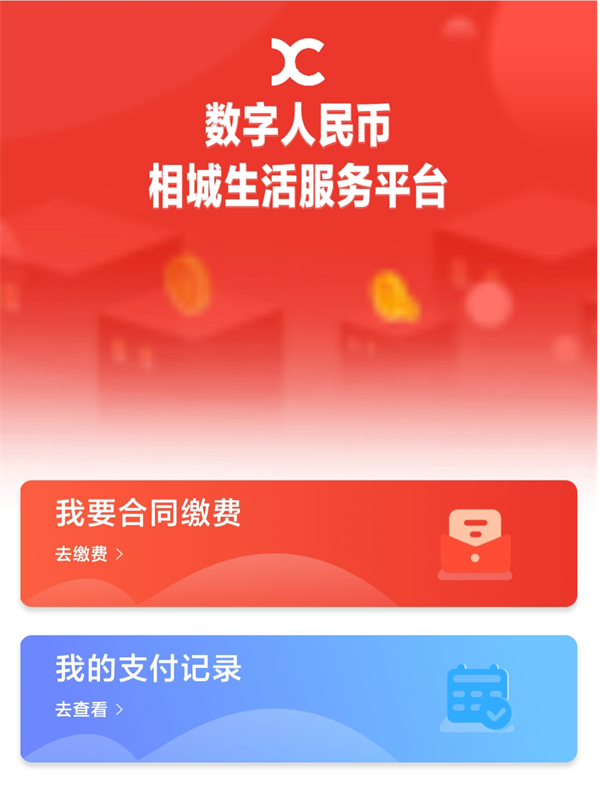
Task: Open the 我要合同缴费 card
Action: (x=298, y=543)
